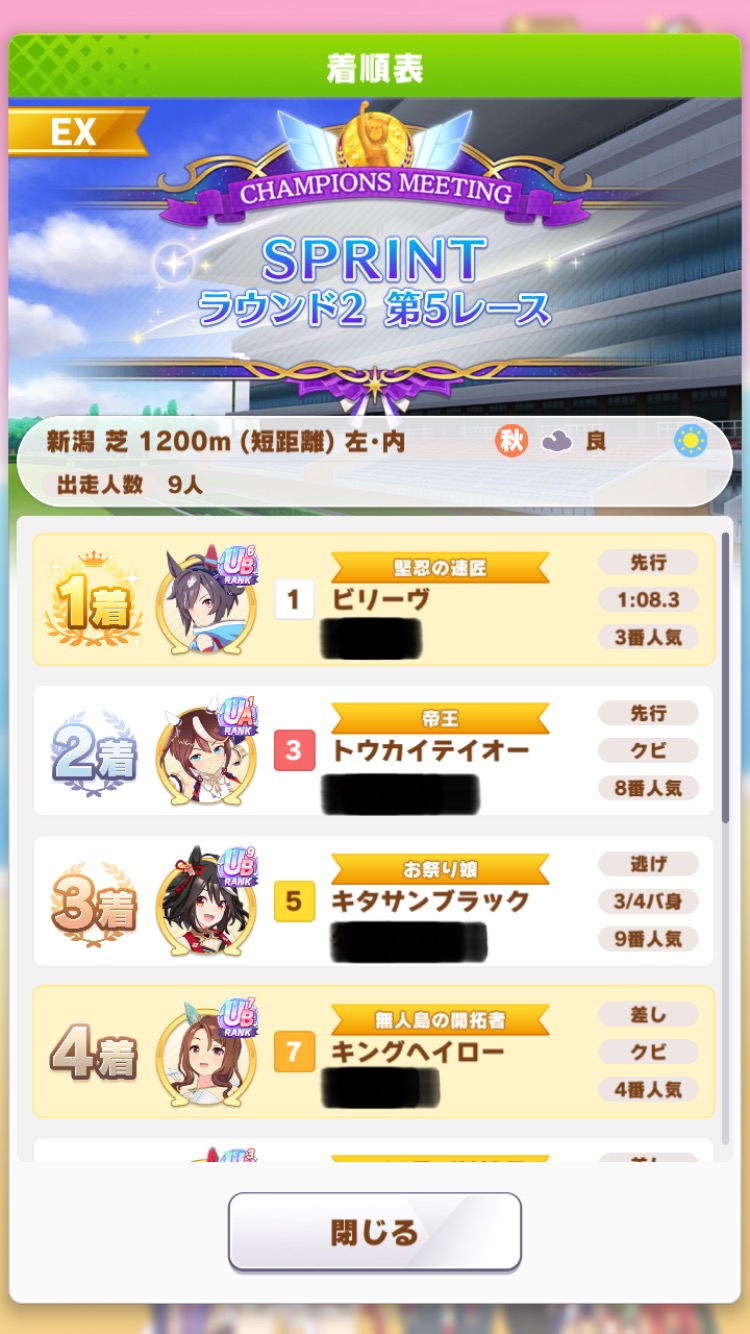View 4th place キングヘイロー result row
The image size is (750, 1334).
374,1052
